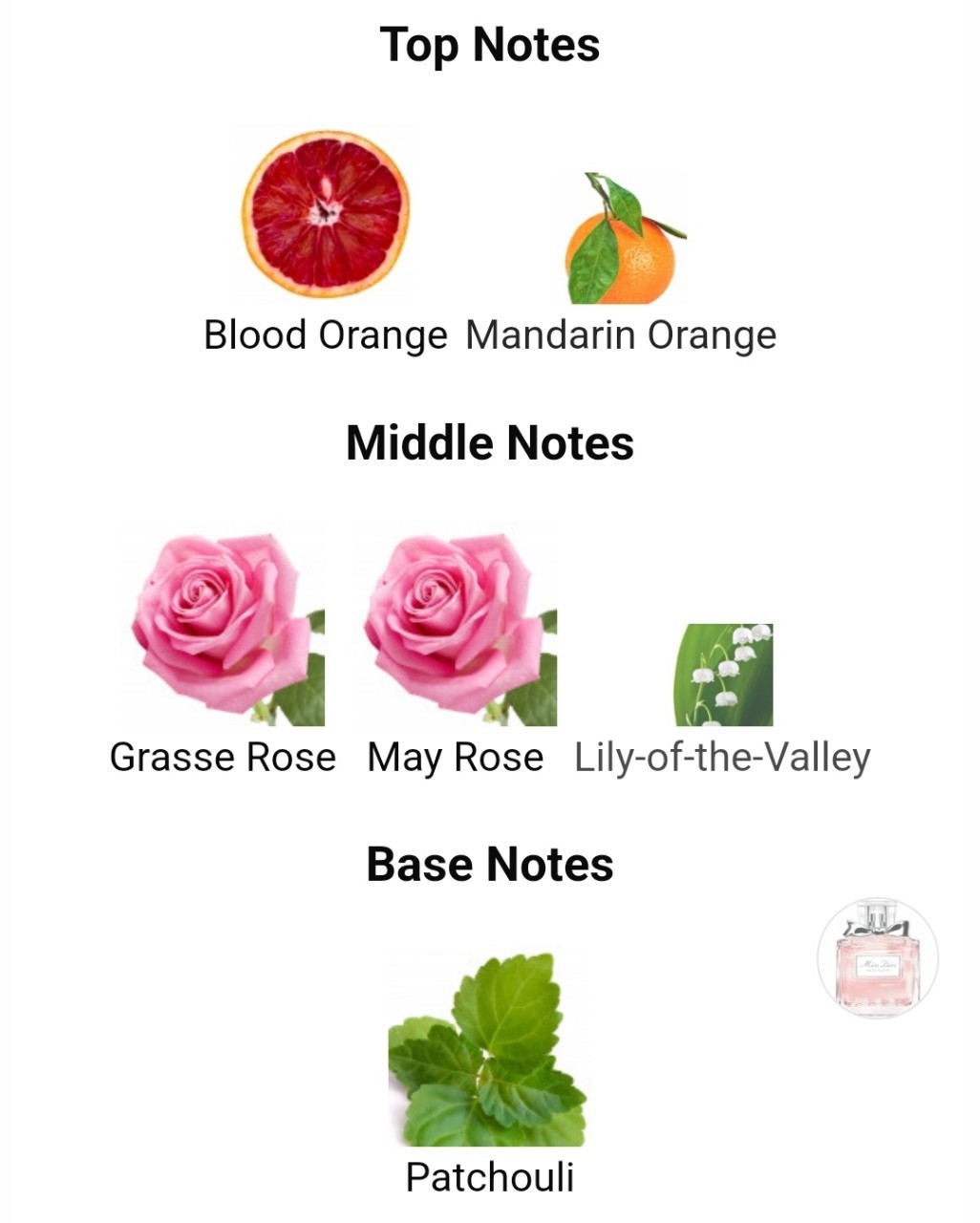Tap the floating Miss Dior bottle thumbnail
980x1223 pixels.
(877, 956)
